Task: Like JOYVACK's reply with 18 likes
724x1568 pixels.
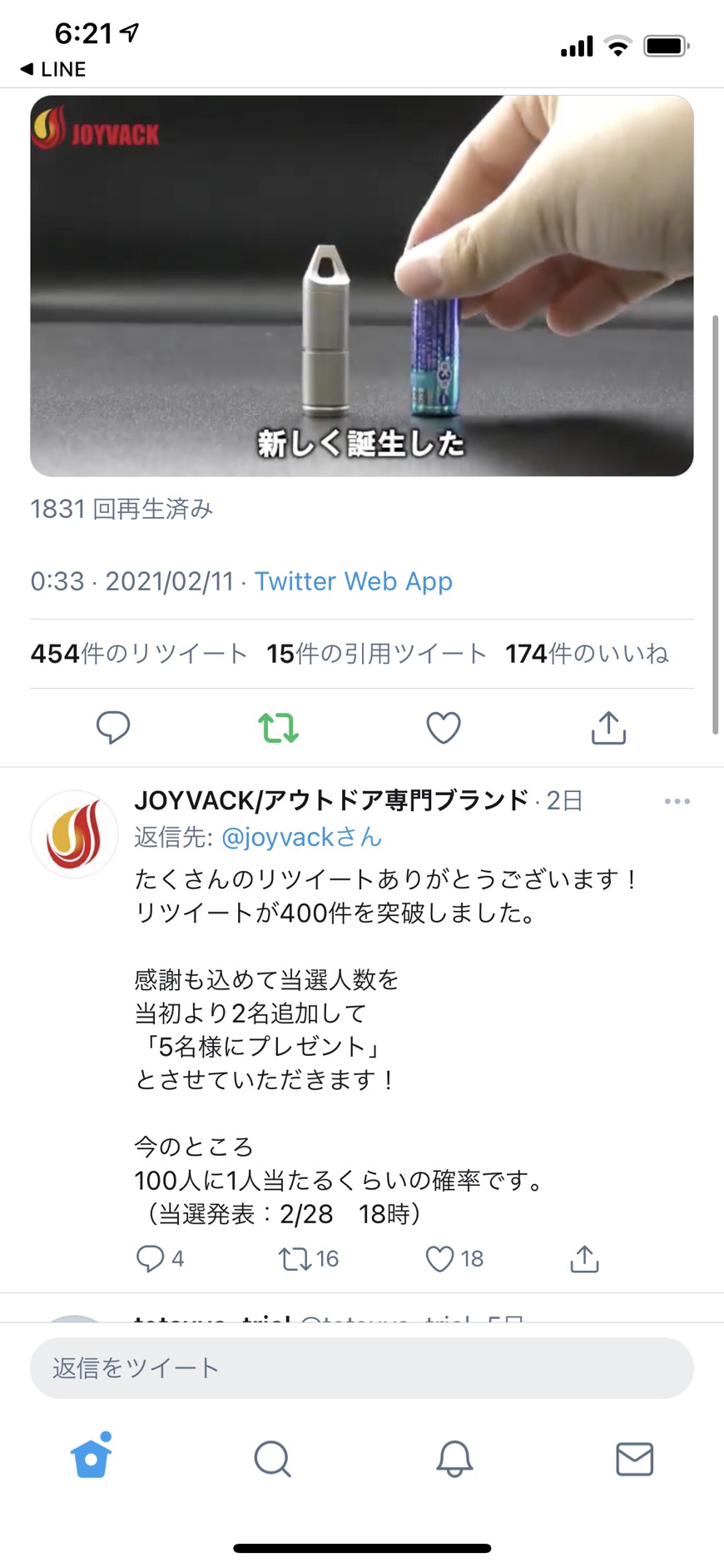Action: pyautogui.click(x=454, y=1258)
